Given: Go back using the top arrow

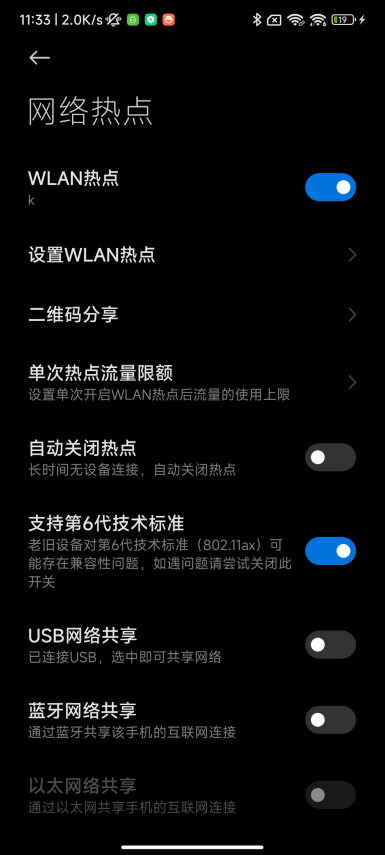Looking at the screenshot, I should tap(39, 58).
